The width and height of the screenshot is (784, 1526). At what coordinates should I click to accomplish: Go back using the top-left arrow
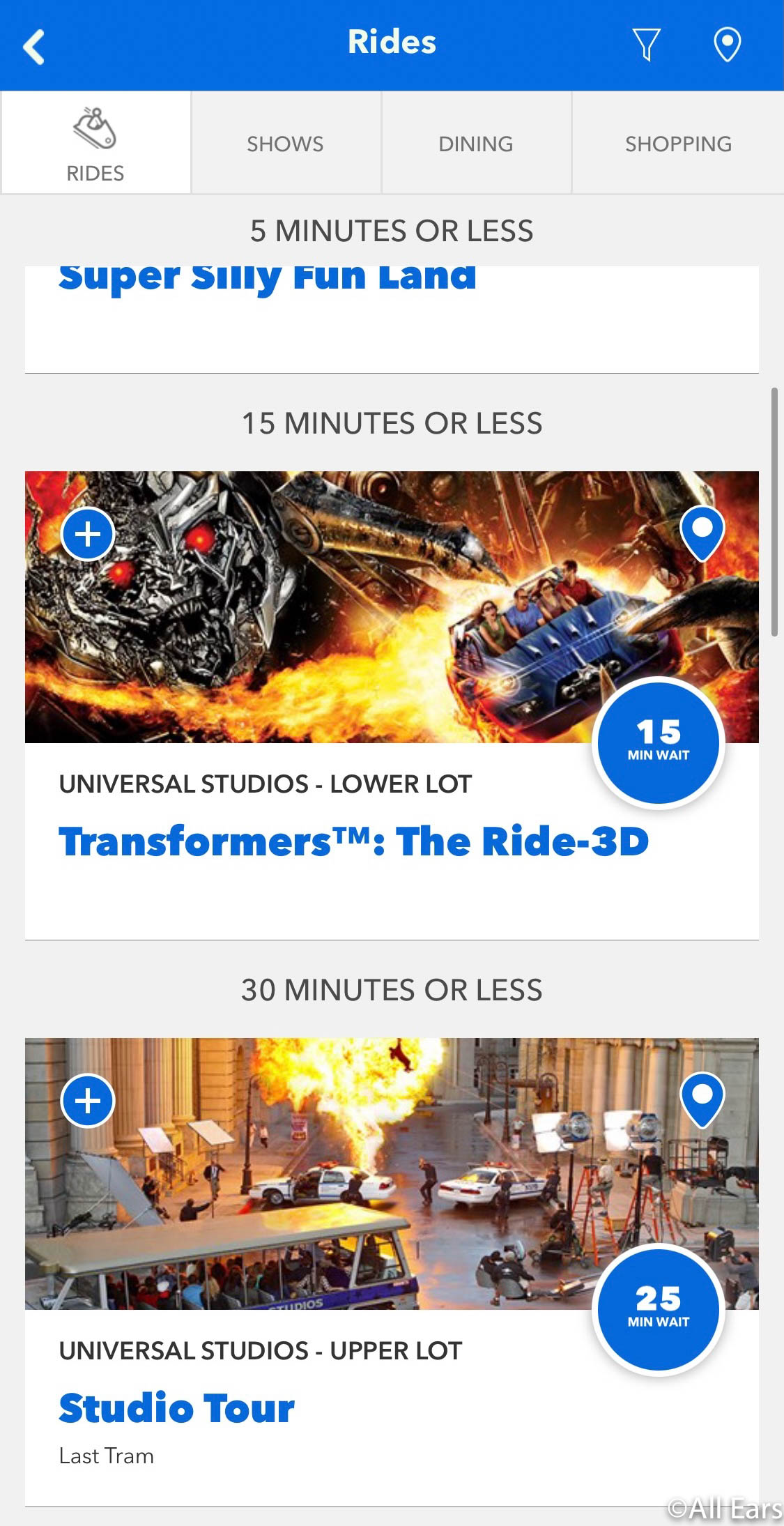(x=34, y=47)
